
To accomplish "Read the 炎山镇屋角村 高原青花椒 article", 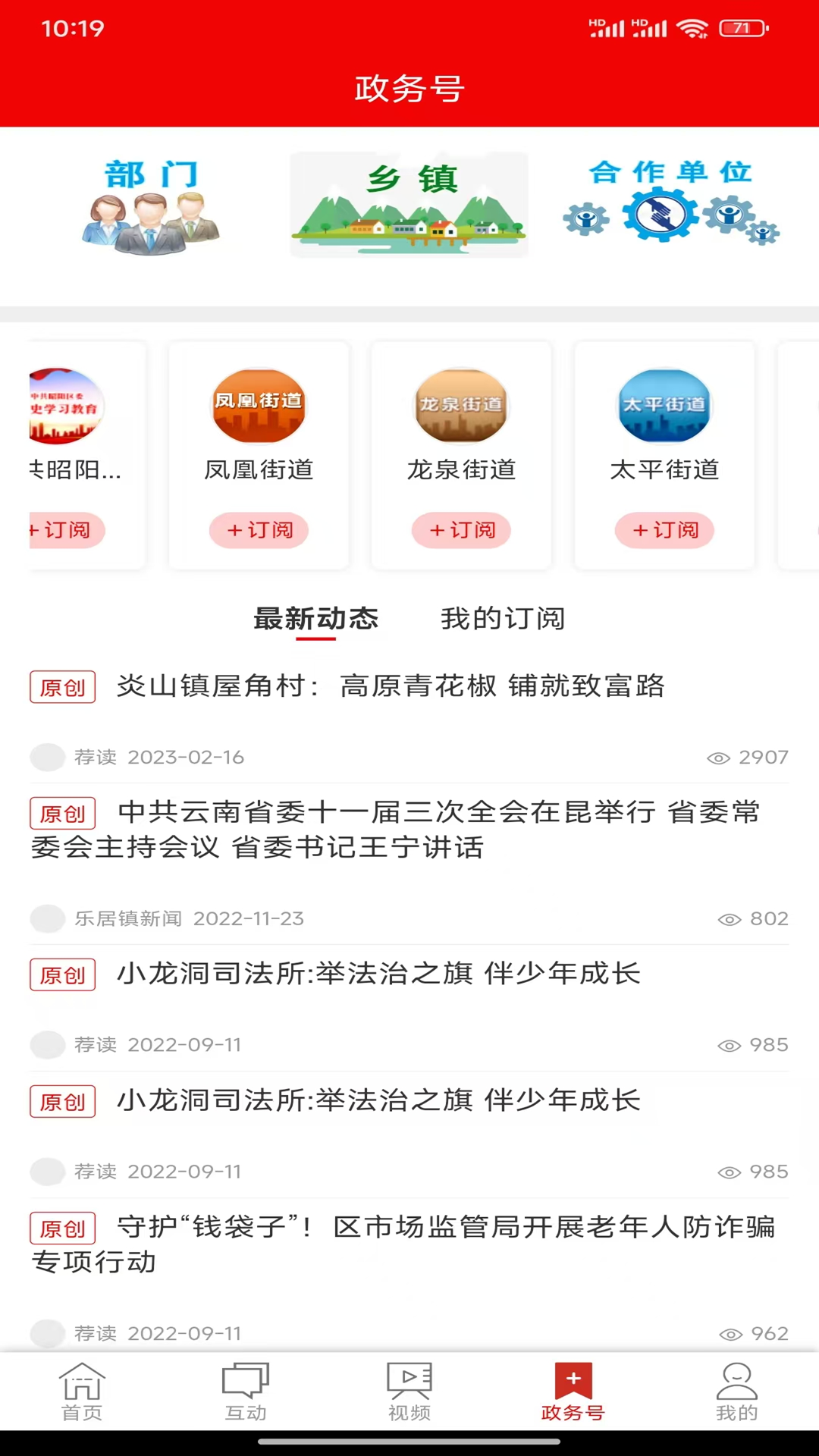I will pos(390,686).
